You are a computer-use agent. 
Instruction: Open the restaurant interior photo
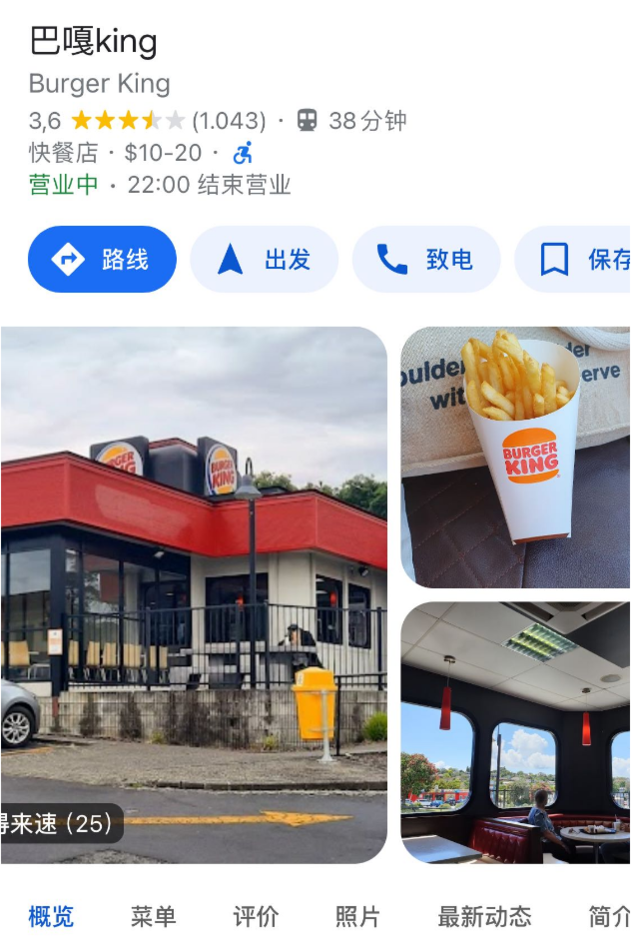(x=516, y=733)
